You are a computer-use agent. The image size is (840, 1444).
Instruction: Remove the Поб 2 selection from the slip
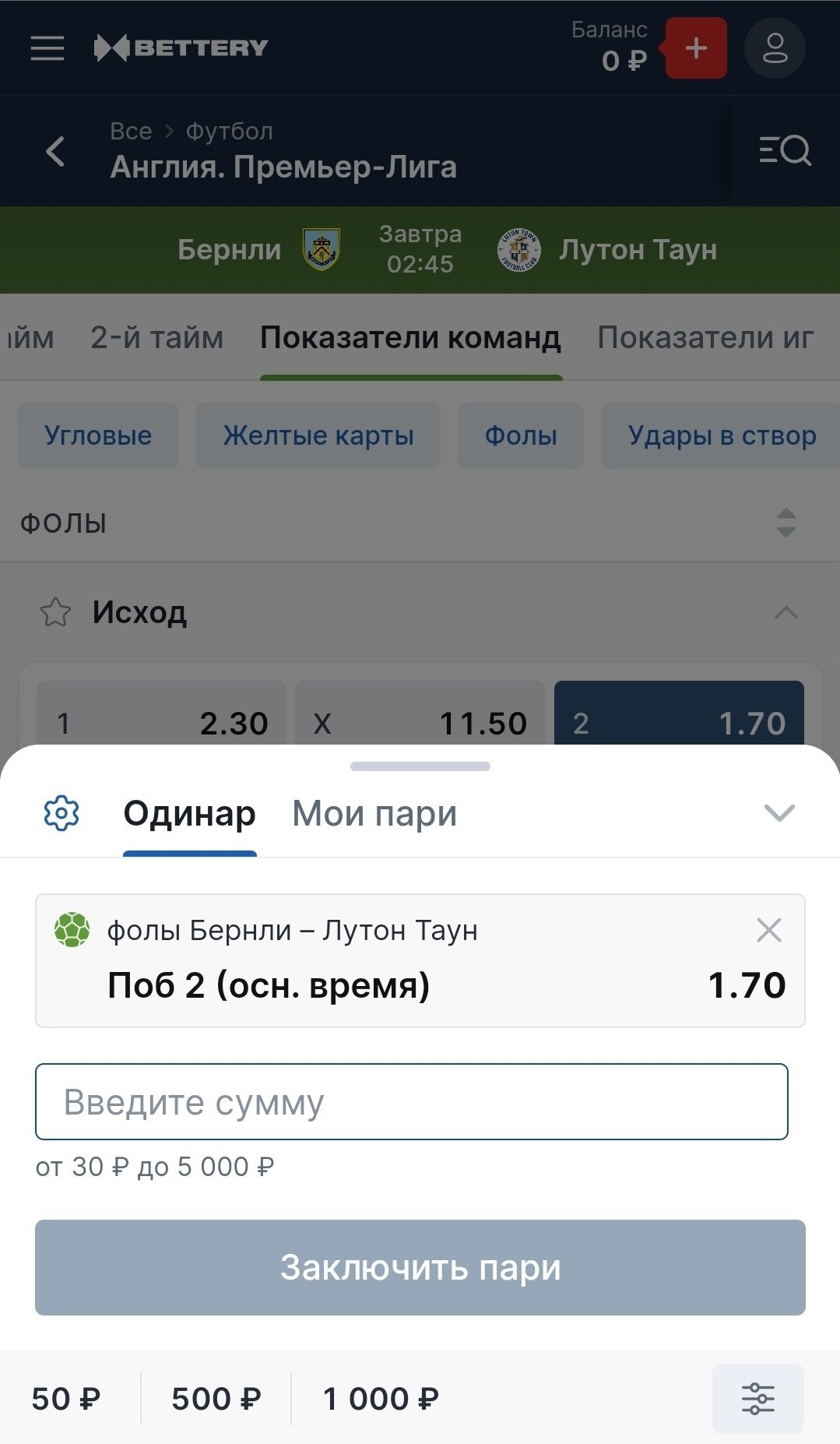(x=768, y=930)
